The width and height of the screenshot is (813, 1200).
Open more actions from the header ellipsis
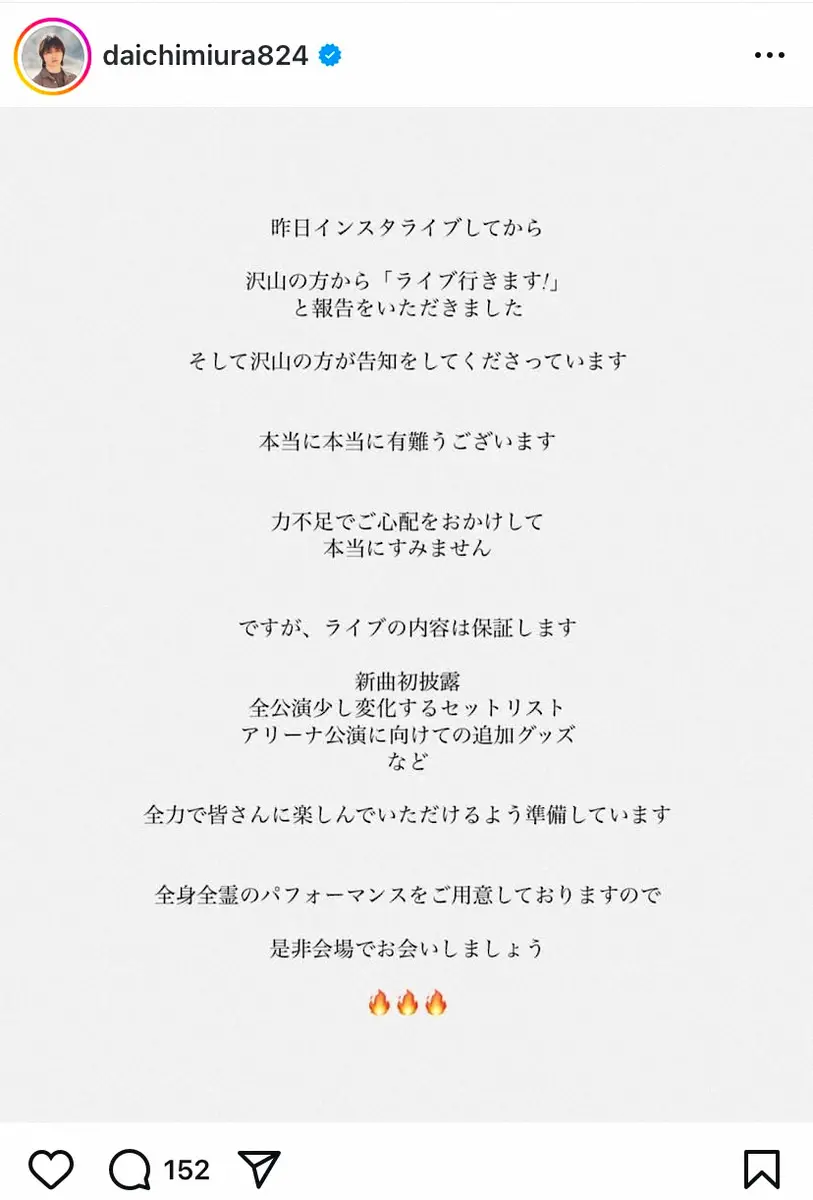point(770,57)
